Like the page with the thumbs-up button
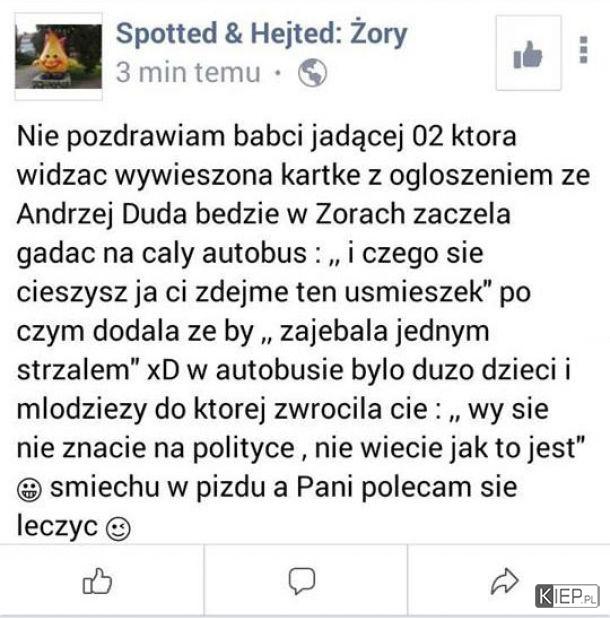The image size is (610, 618). (x=527, y=55)
